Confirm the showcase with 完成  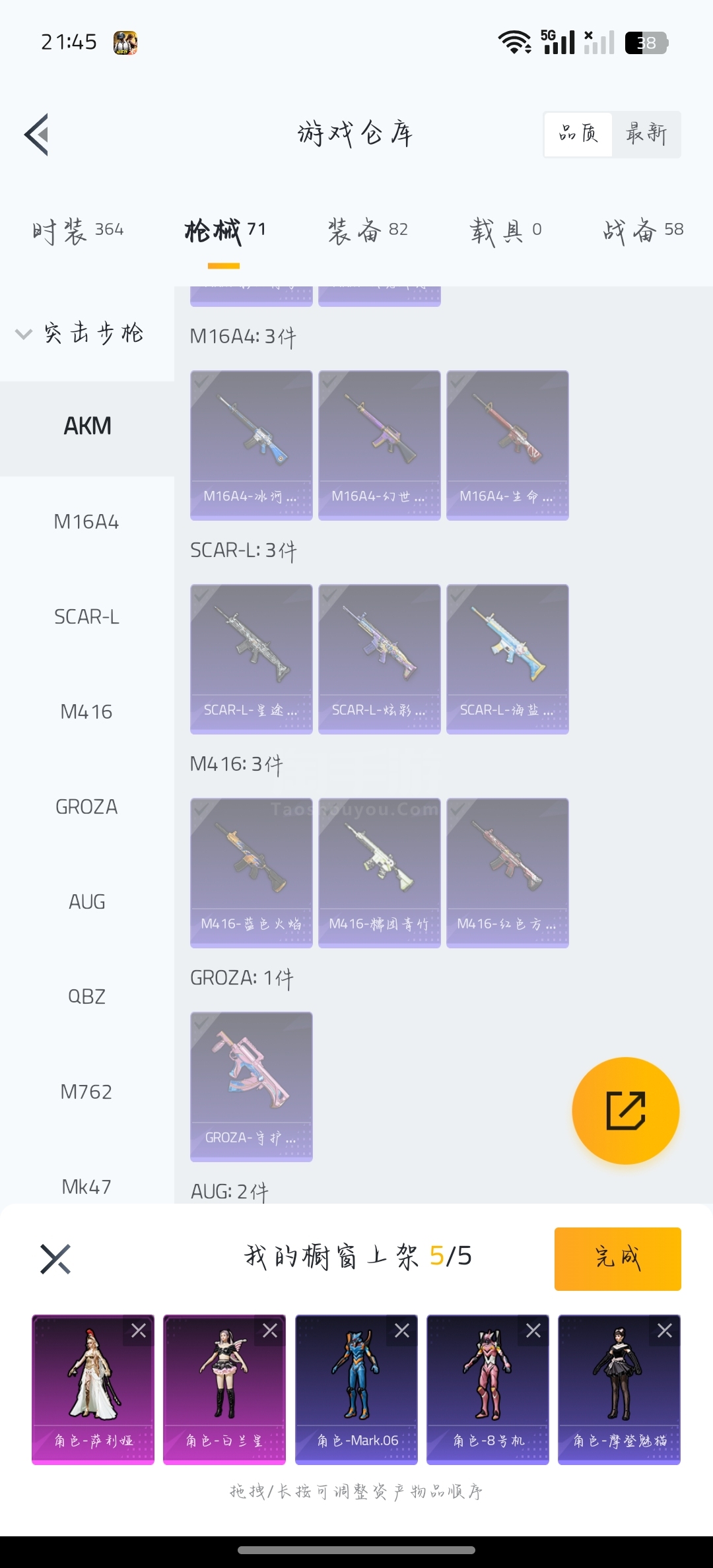(x=617, y=1258)
